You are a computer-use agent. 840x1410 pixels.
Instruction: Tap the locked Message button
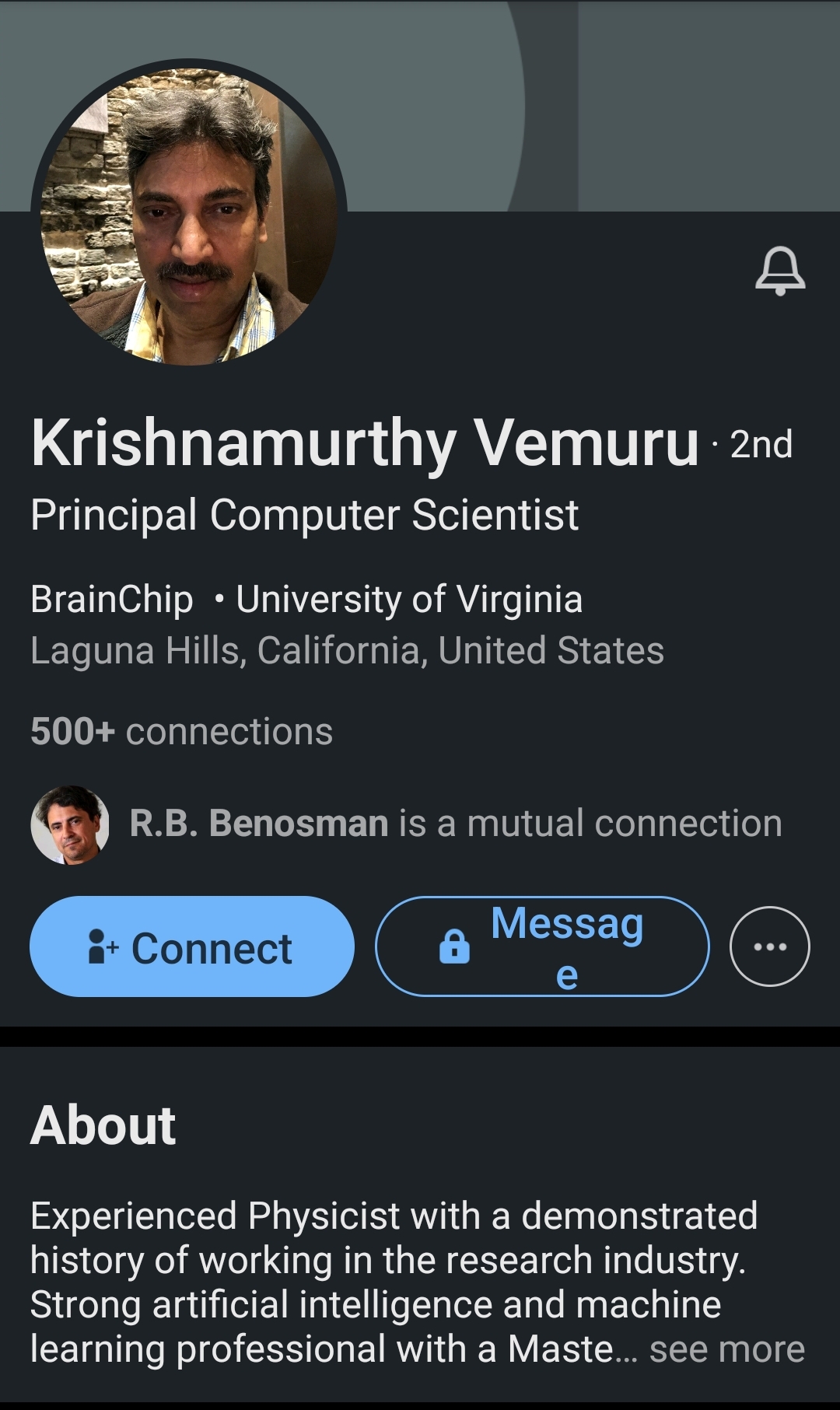[x=542, y=946]
